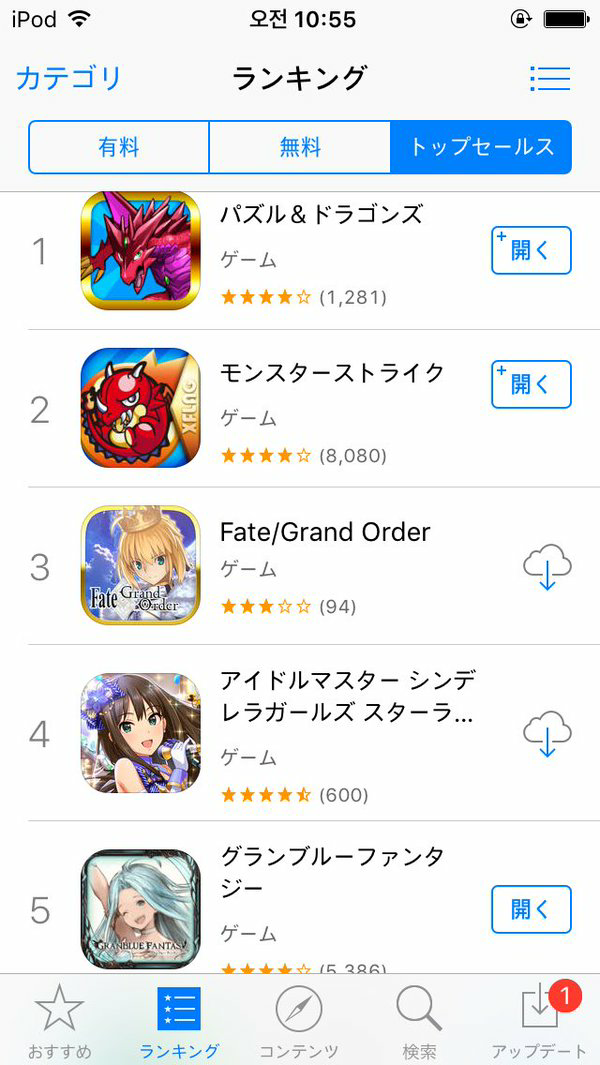The image size is (600, 1065).
Task: Tap the パズル&ドラゴンズ app icon
Action: (x=141, y=250)
